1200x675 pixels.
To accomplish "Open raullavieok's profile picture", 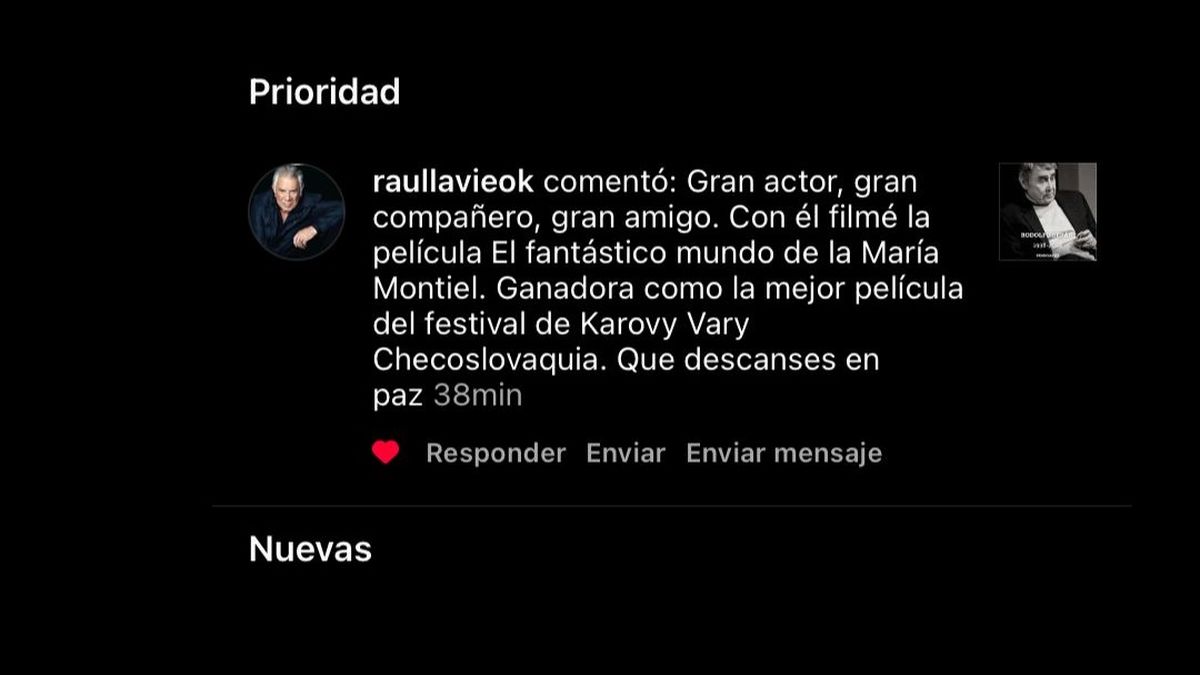I will [x=296, y=212].
